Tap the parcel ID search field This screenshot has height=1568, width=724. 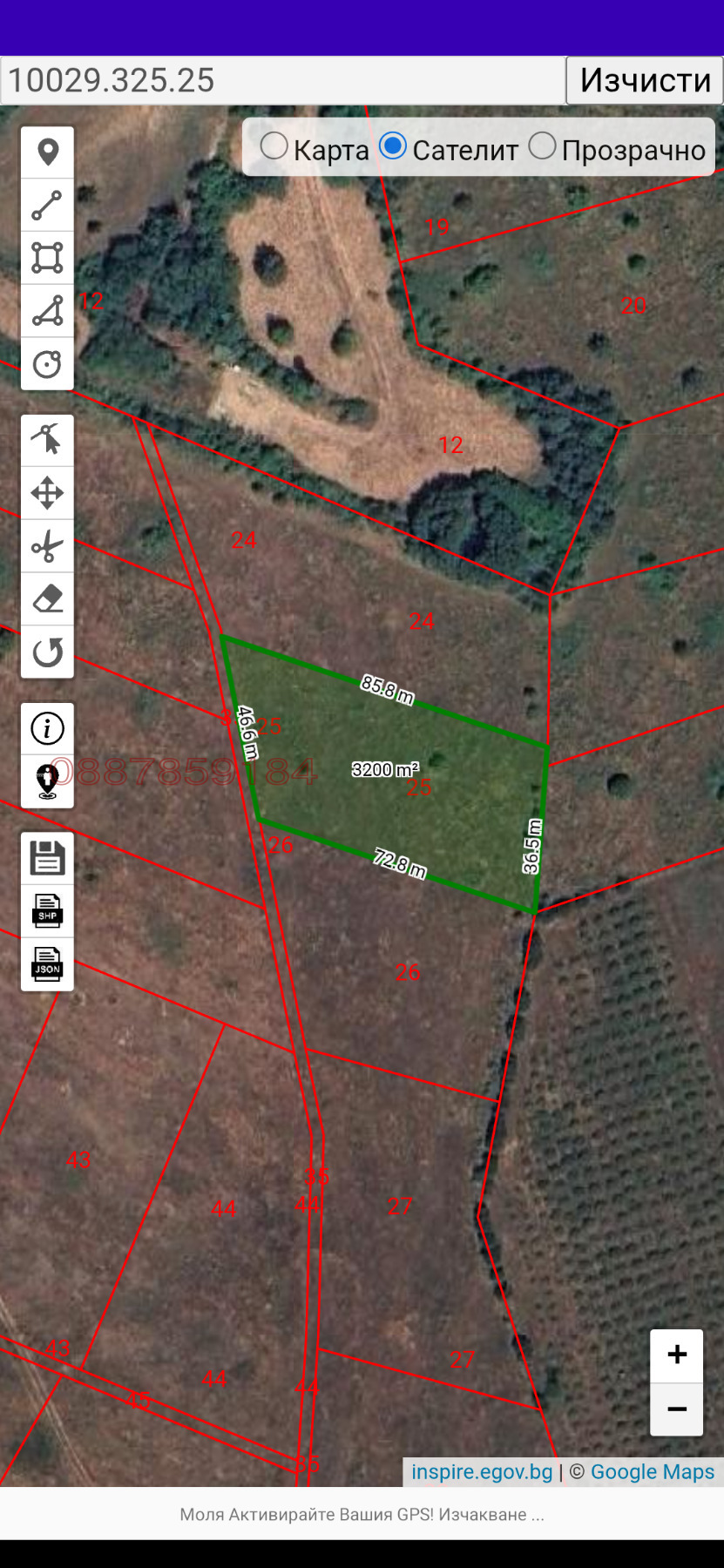[283, 80]
